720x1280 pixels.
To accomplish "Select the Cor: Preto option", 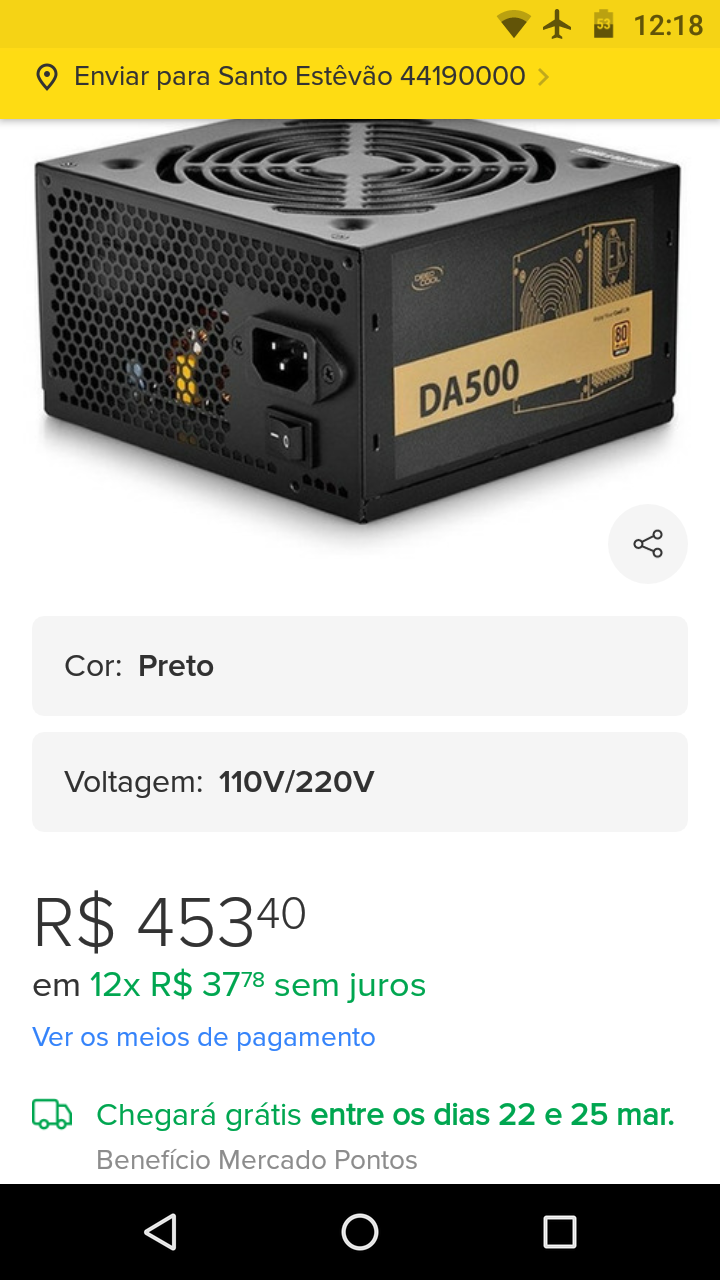I will pos(360,666).
